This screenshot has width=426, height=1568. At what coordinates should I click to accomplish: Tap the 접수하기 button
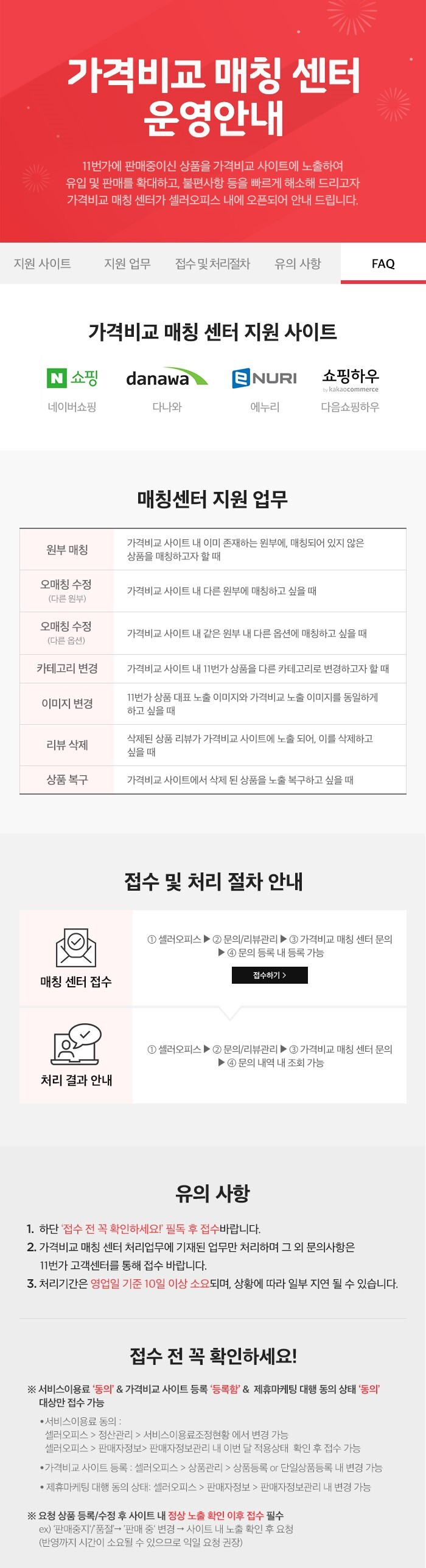tap(270, 975)
